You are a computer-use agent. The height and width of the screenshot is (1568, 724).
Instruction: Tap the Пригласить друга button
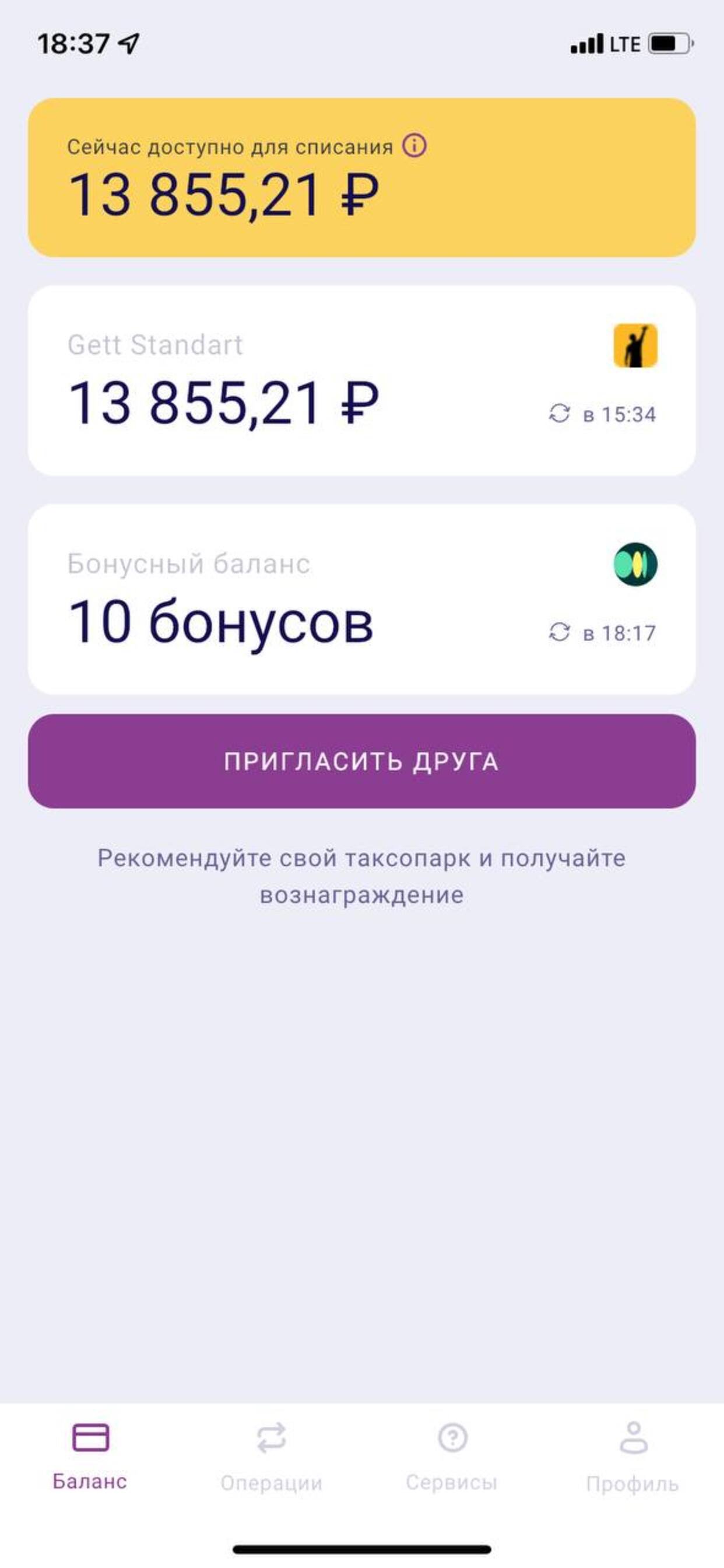click(x=361, y=761)
